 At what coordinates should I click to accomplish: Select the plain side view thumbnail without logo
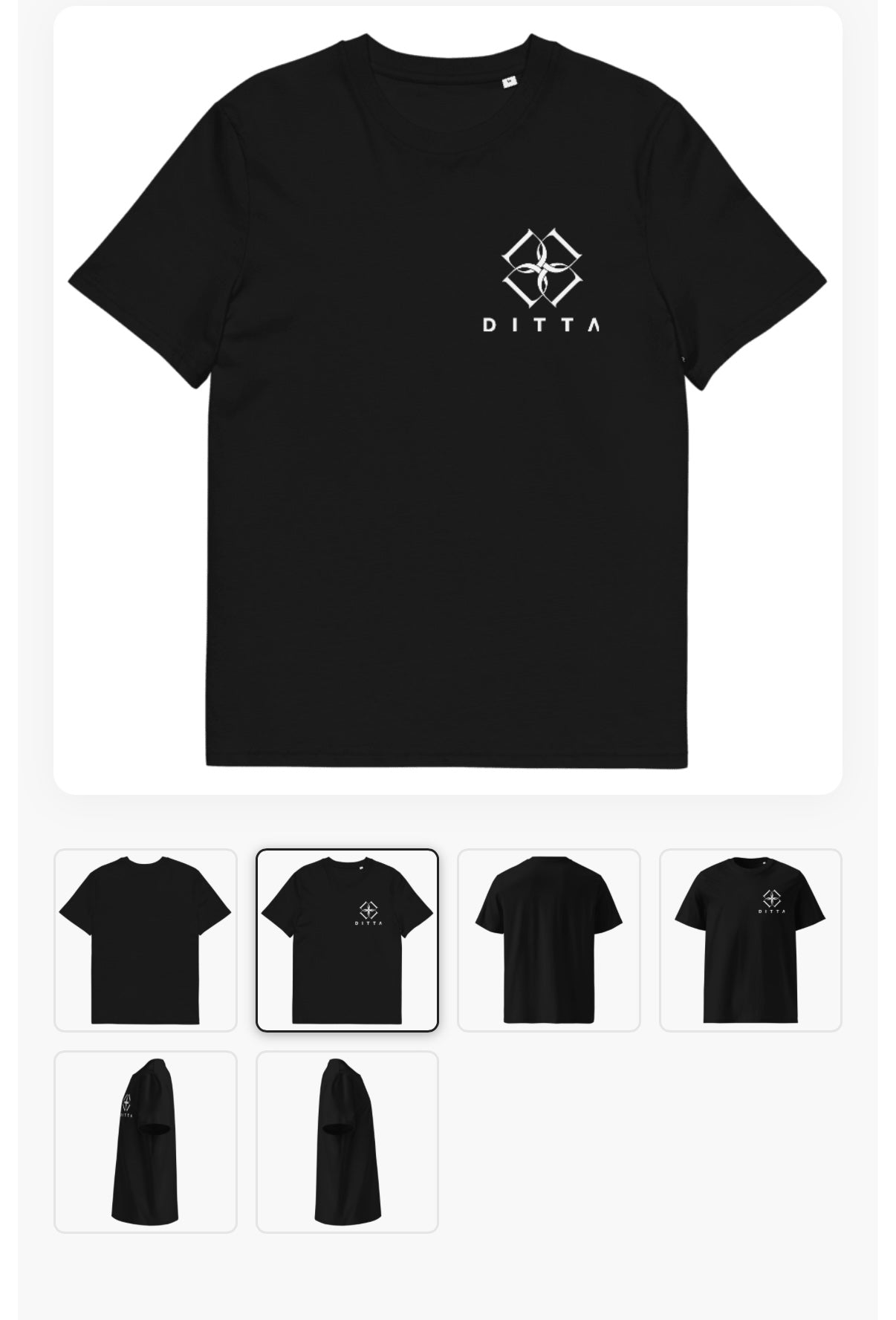click(347, 1142)
